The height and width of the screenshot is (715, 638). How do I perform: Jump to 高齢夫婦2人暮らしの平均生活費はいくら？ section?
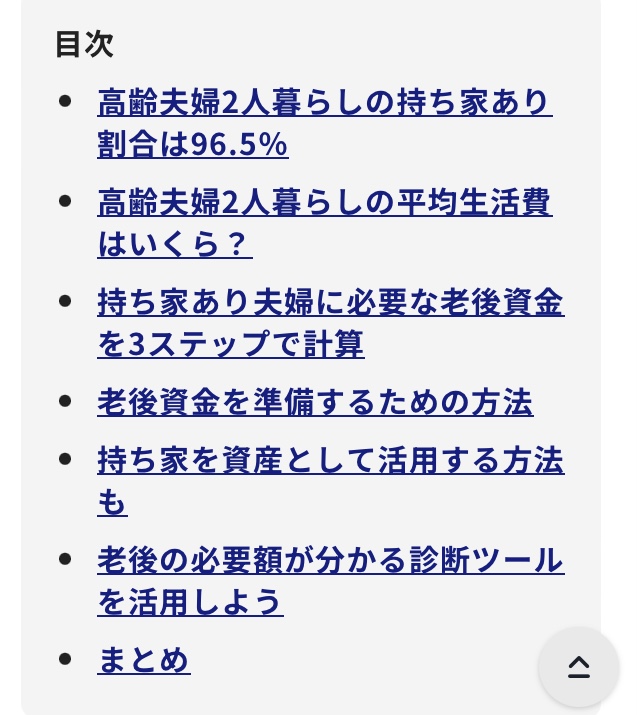324,202
